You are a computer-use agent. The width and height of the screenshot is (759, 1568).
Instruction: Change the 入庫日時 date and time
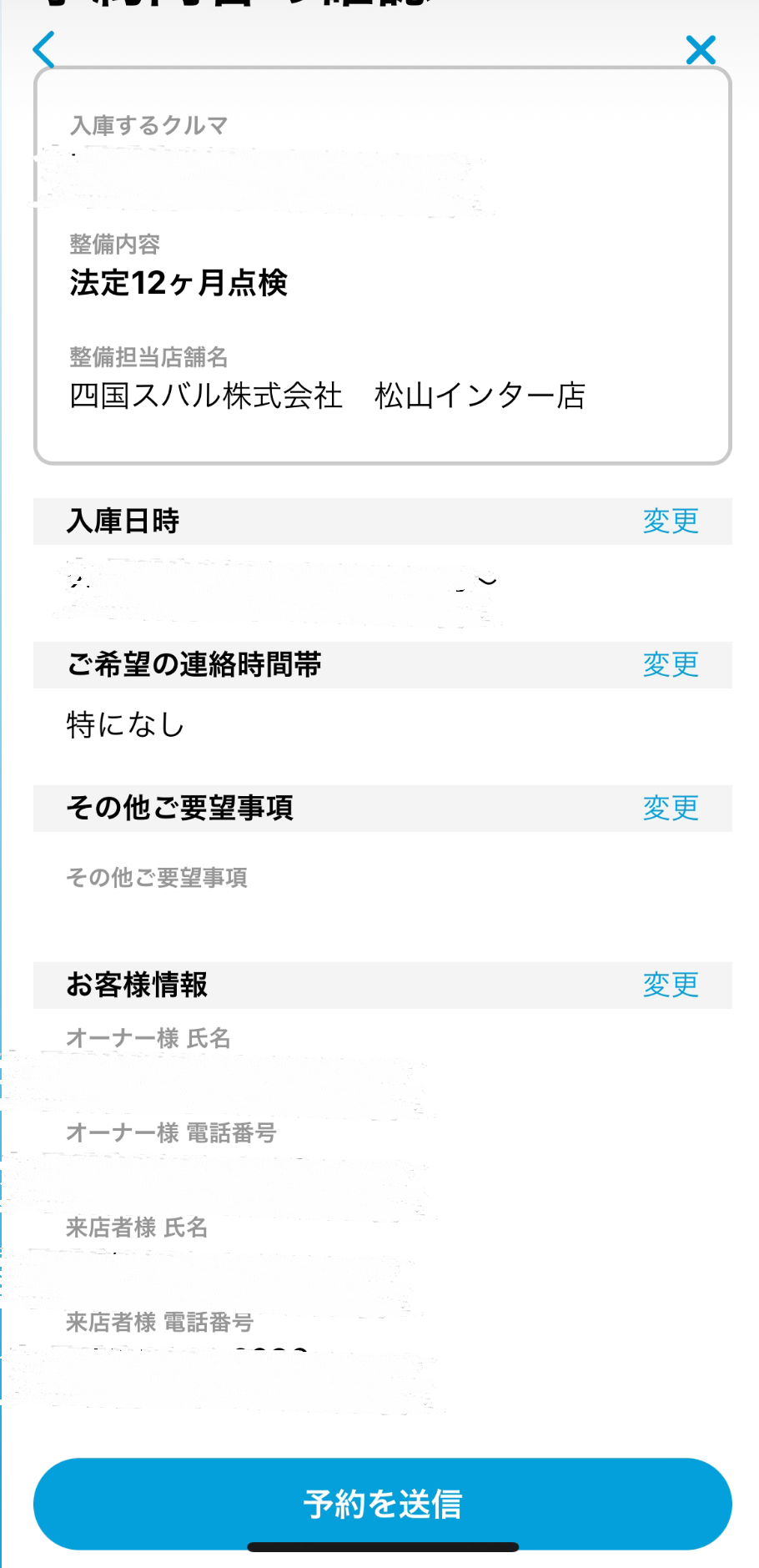tap(670, 522)
